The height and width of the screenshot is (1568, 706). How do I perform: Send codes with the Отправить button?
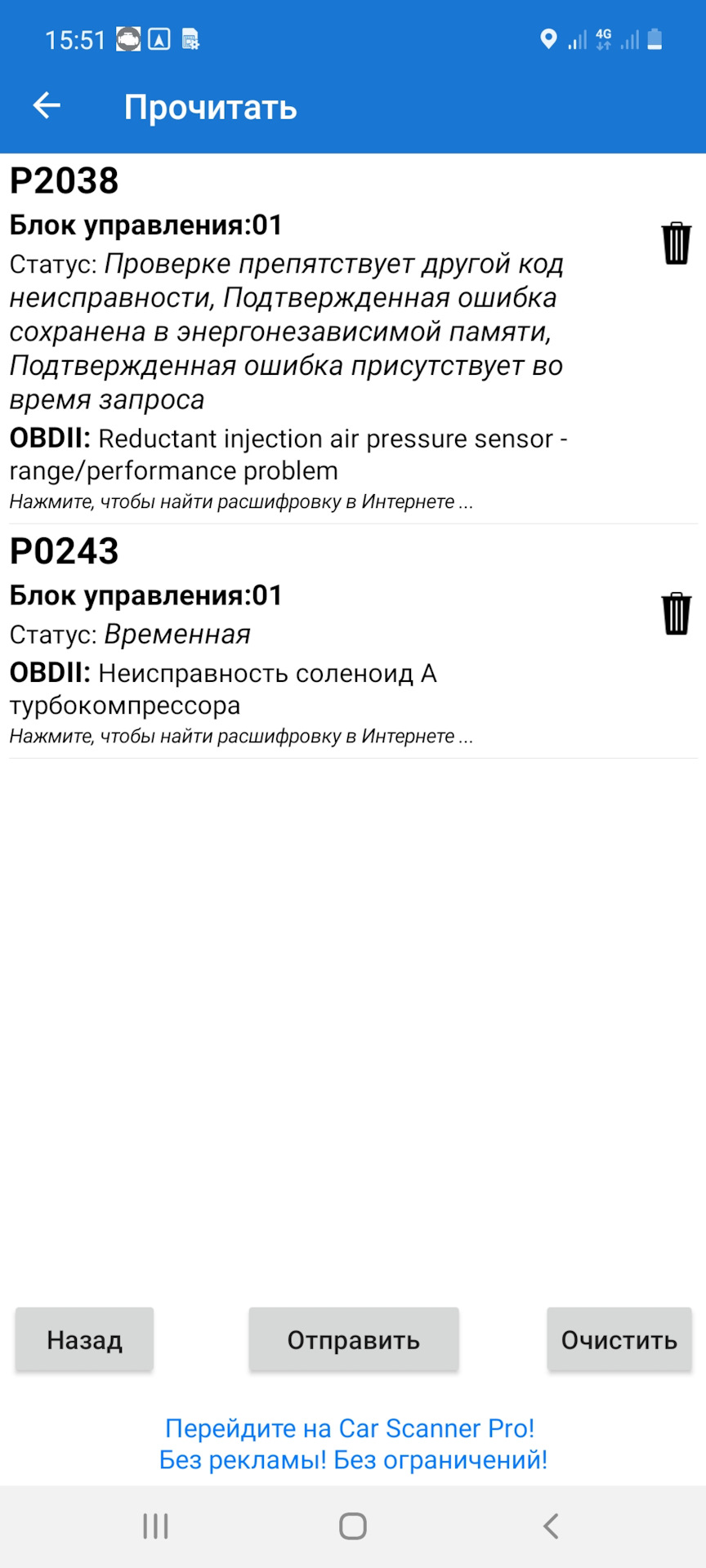pyautogui.click(x=353, y=1339)
